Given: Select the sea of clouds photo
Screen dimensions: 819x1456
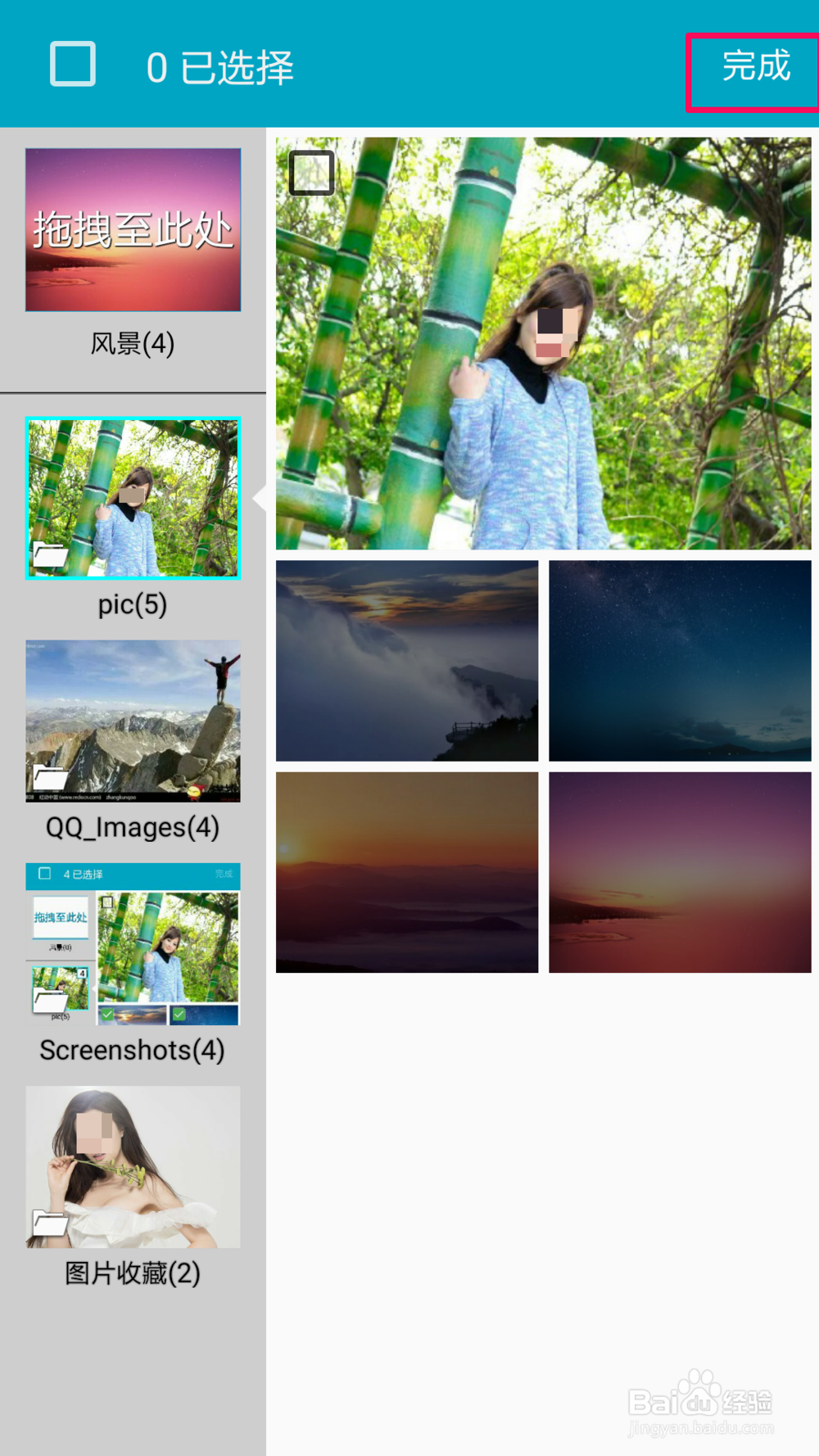Looking at the screenshot, I should point(407,660).
